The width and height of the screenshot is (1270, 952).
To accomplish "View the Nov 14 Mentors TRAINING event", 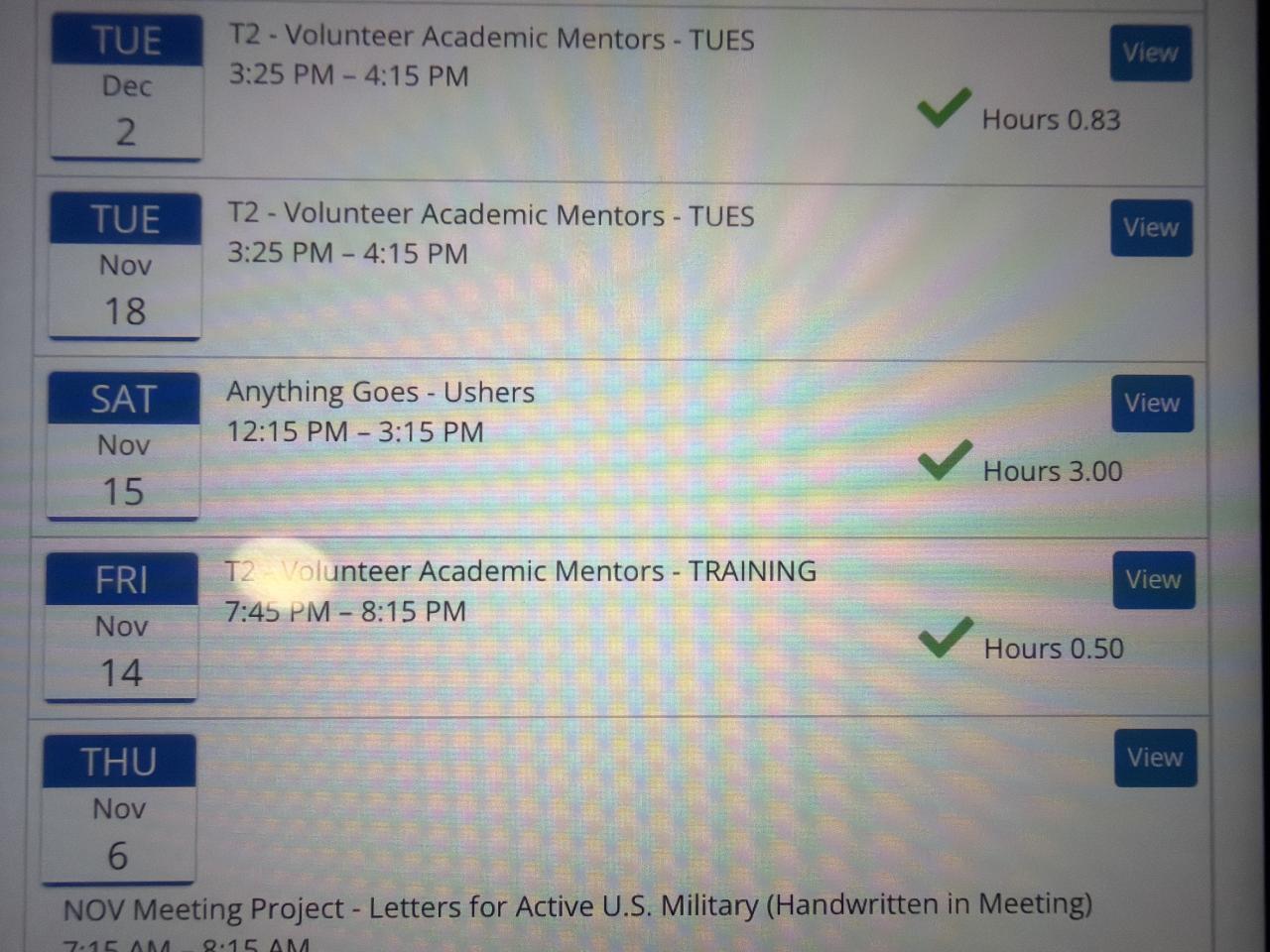I will click(x=1153, y=580).
